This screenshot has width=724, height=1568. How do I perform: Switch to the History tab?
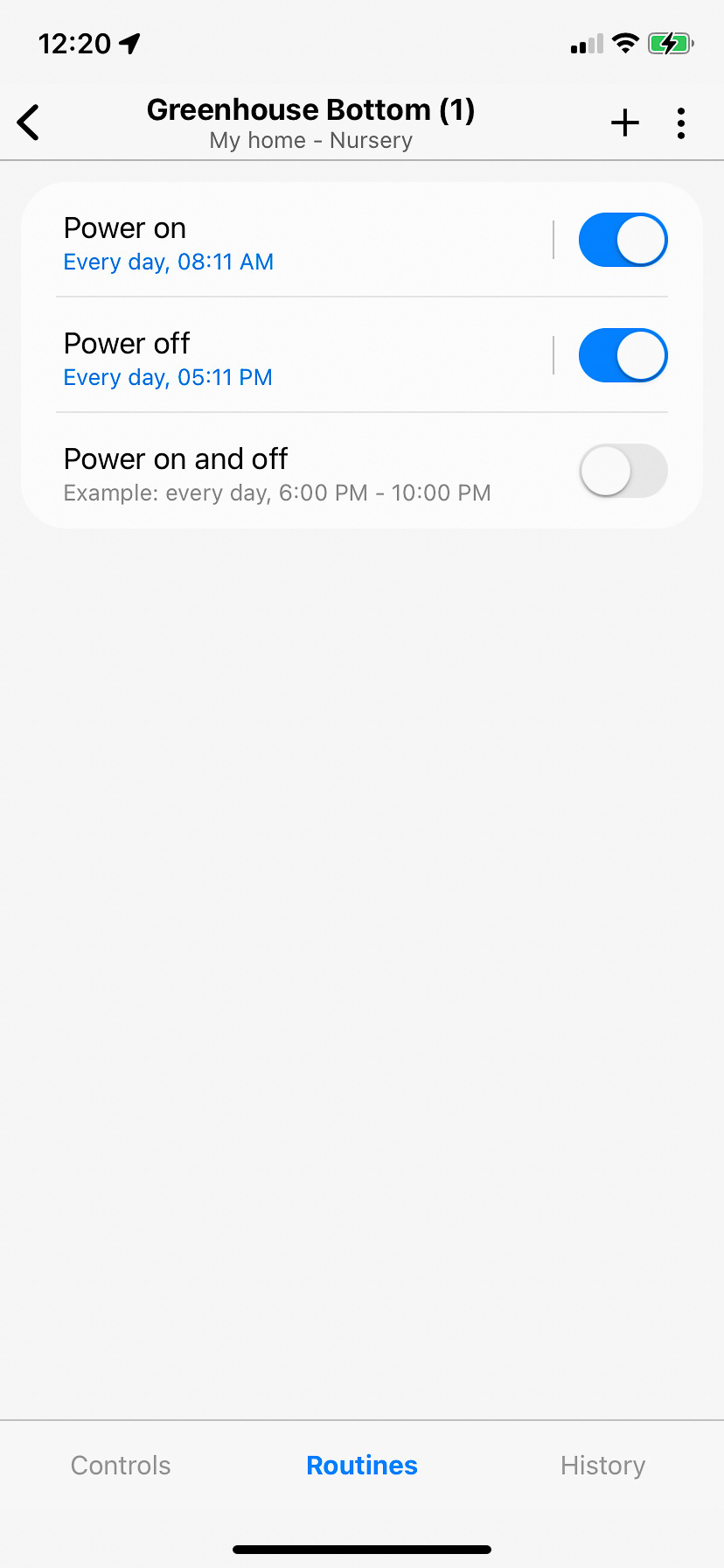point(603,1466)
